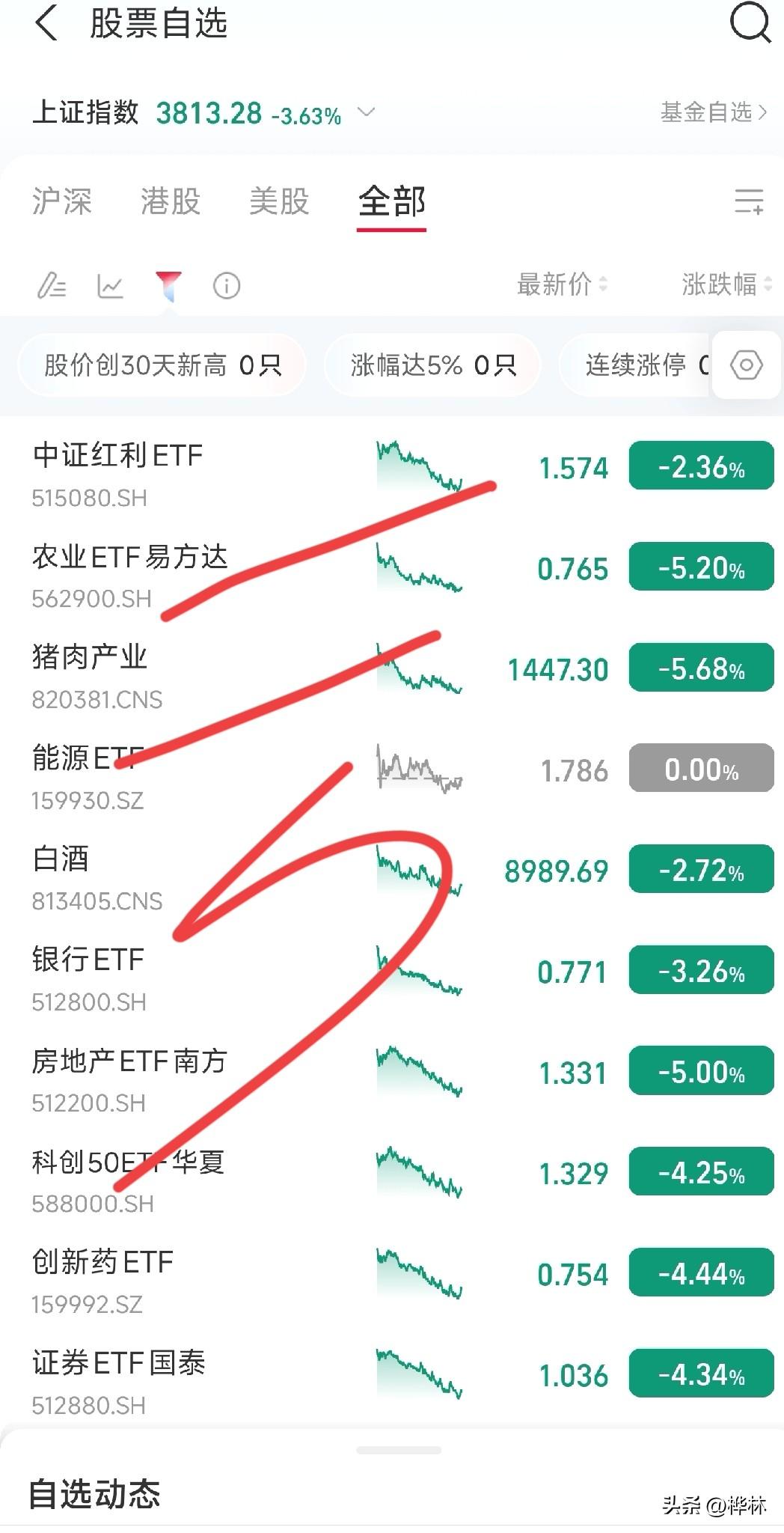784x1533 pixels.
Task: Open the hexagon filter settings icon
Action: click(x=744, y=365)
